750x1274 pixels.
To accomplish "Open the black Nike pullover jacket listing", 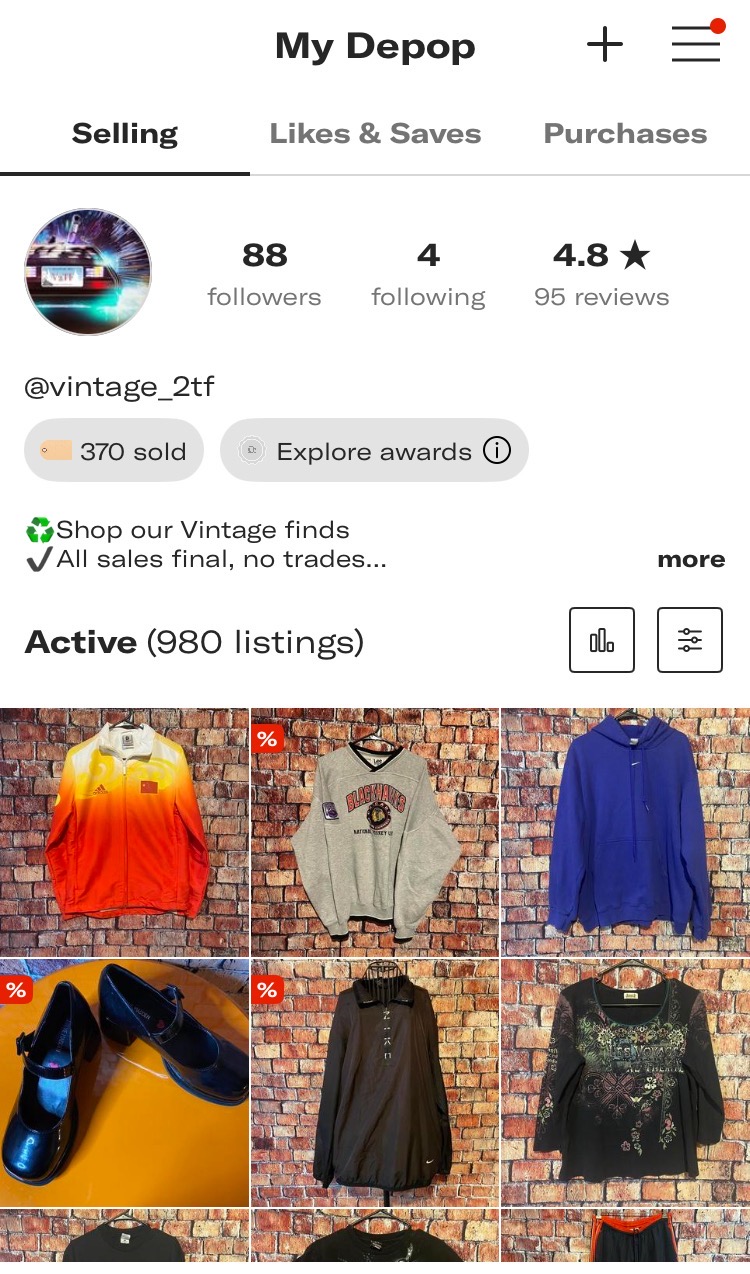I will tap(375, 1083).
